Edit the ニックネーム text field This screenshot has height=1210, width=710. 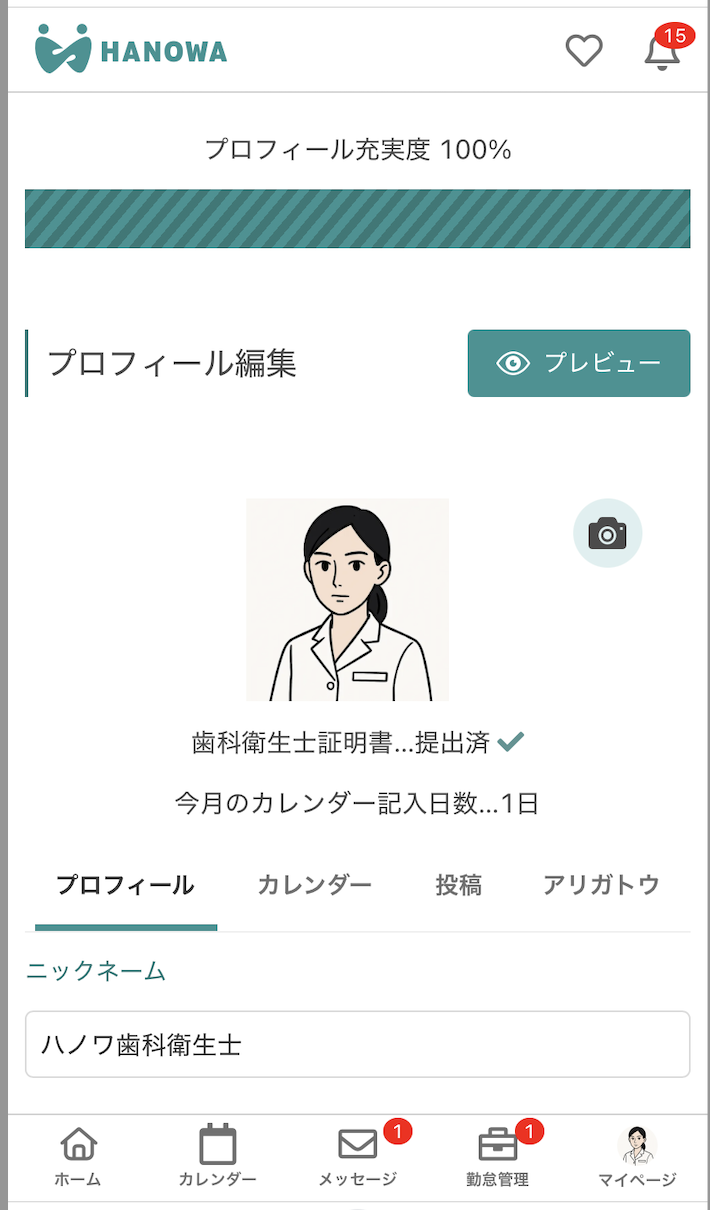point(357,1045)
